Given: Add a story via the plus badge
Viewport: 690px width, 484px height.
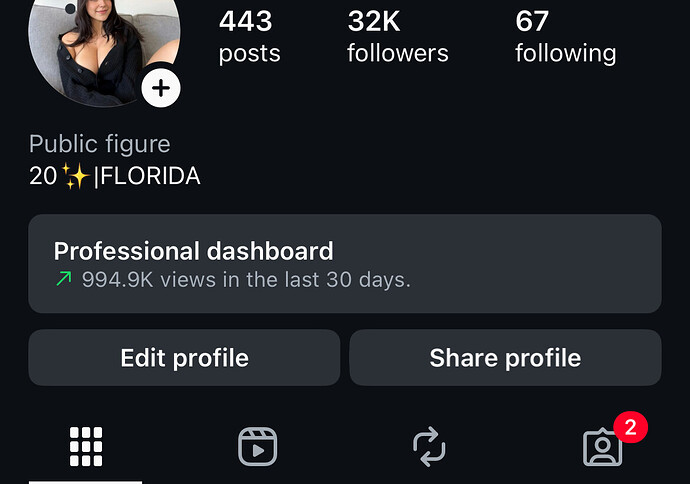Looking at the screenshot, I should (161, 88).
